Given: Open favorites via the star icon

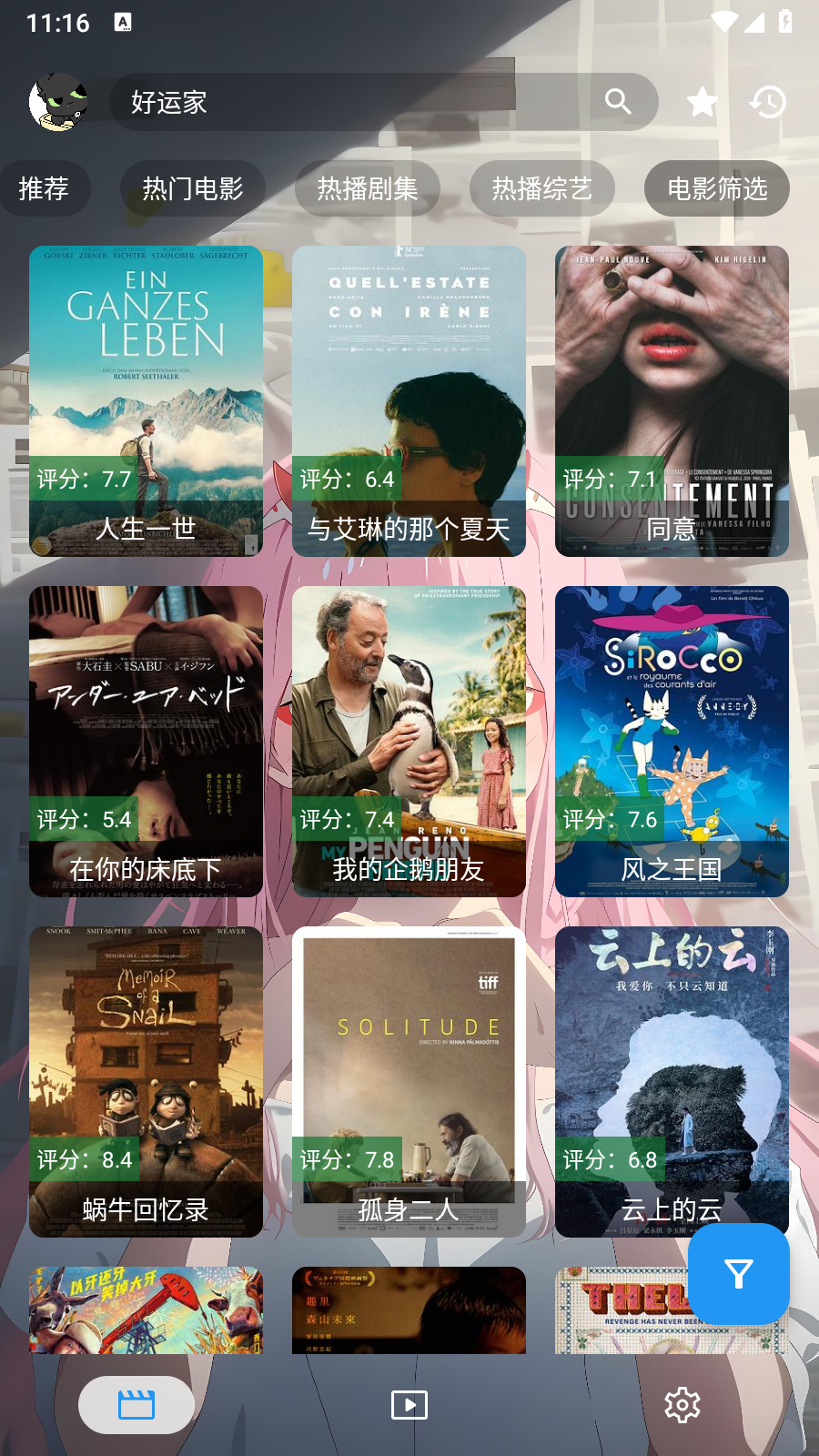Looking at the screenshot, I should click(702, 102).
